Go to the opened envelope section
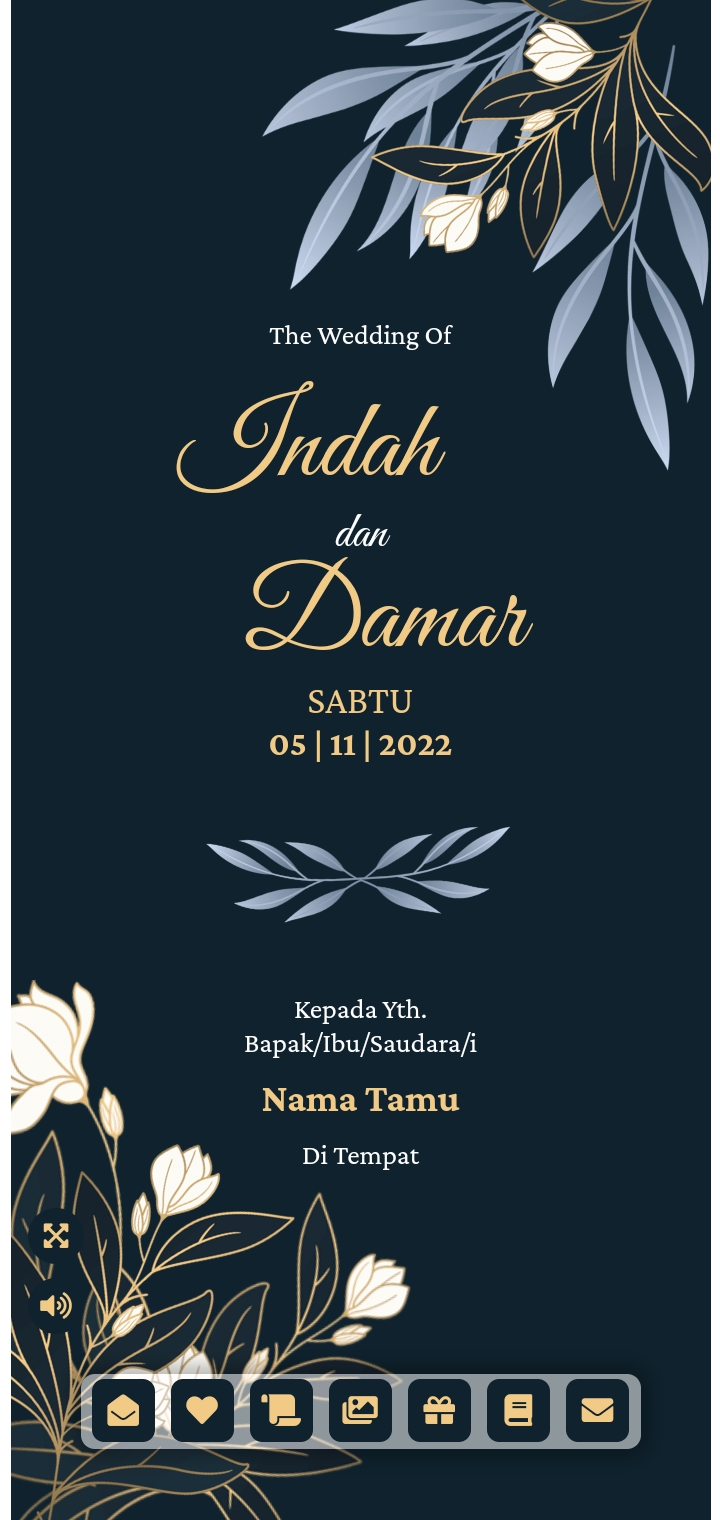Screen dimensions: 720x1520 click(124, 1411)
